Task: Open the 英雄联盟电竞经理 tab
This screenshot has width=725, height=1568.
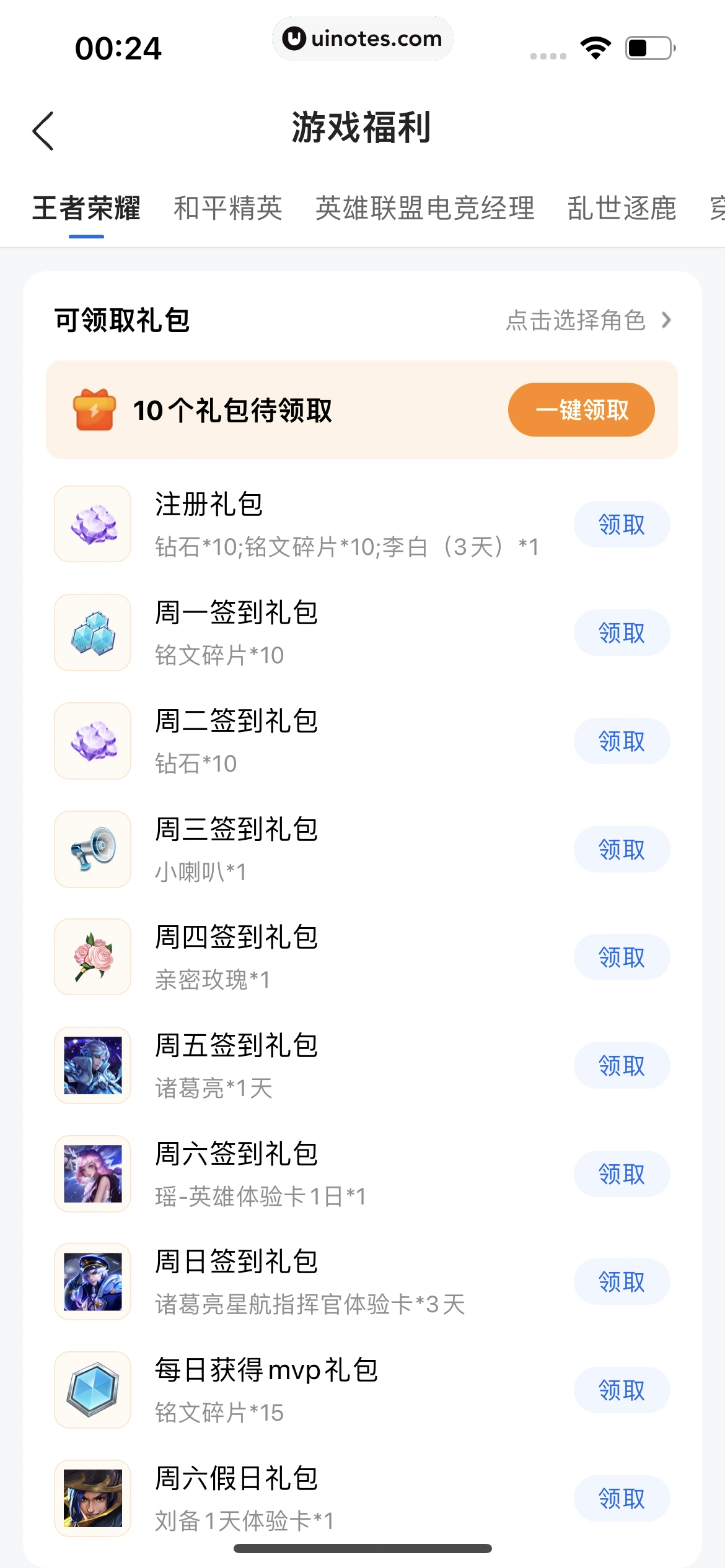Action: click(425, 209)
